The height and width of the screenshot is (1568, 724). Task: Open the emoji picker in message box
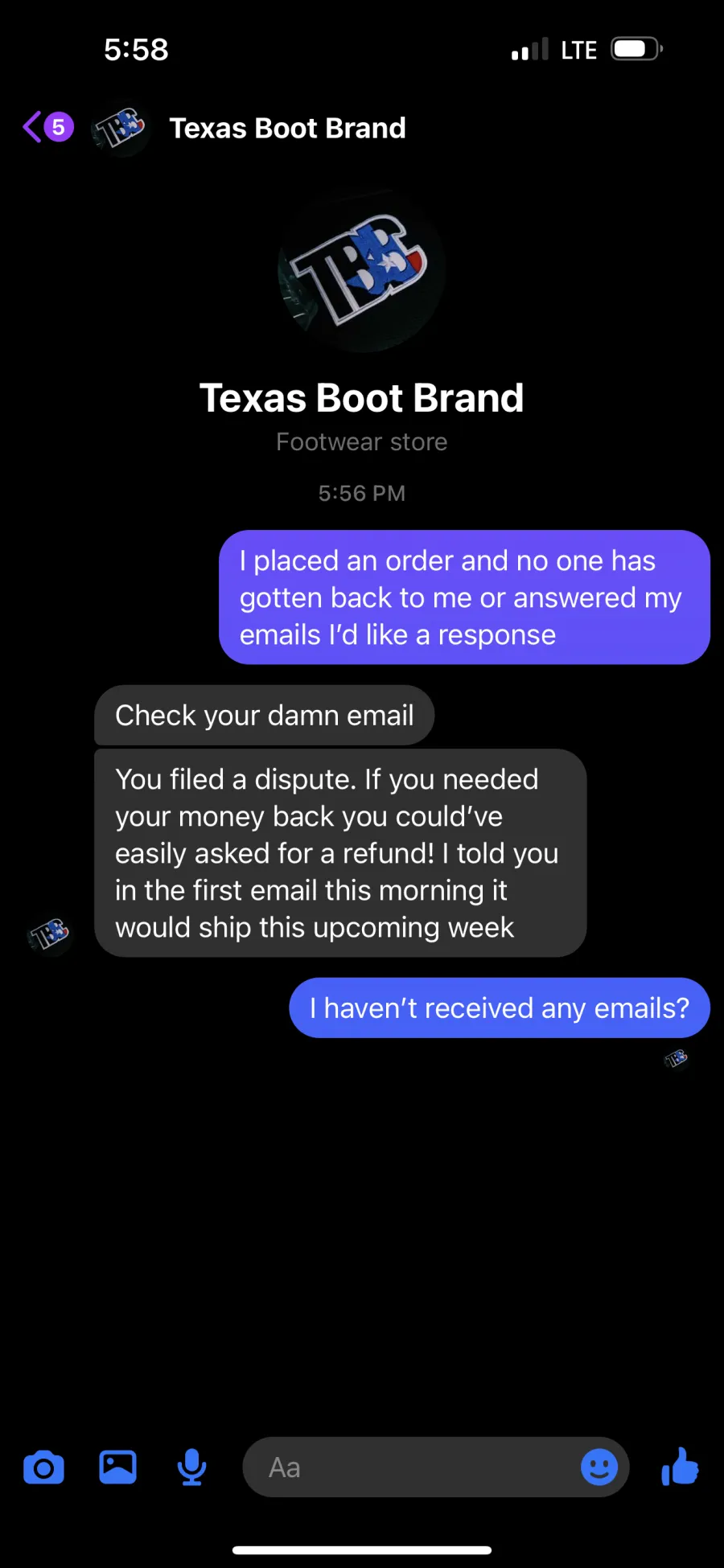click(599, 1467)
